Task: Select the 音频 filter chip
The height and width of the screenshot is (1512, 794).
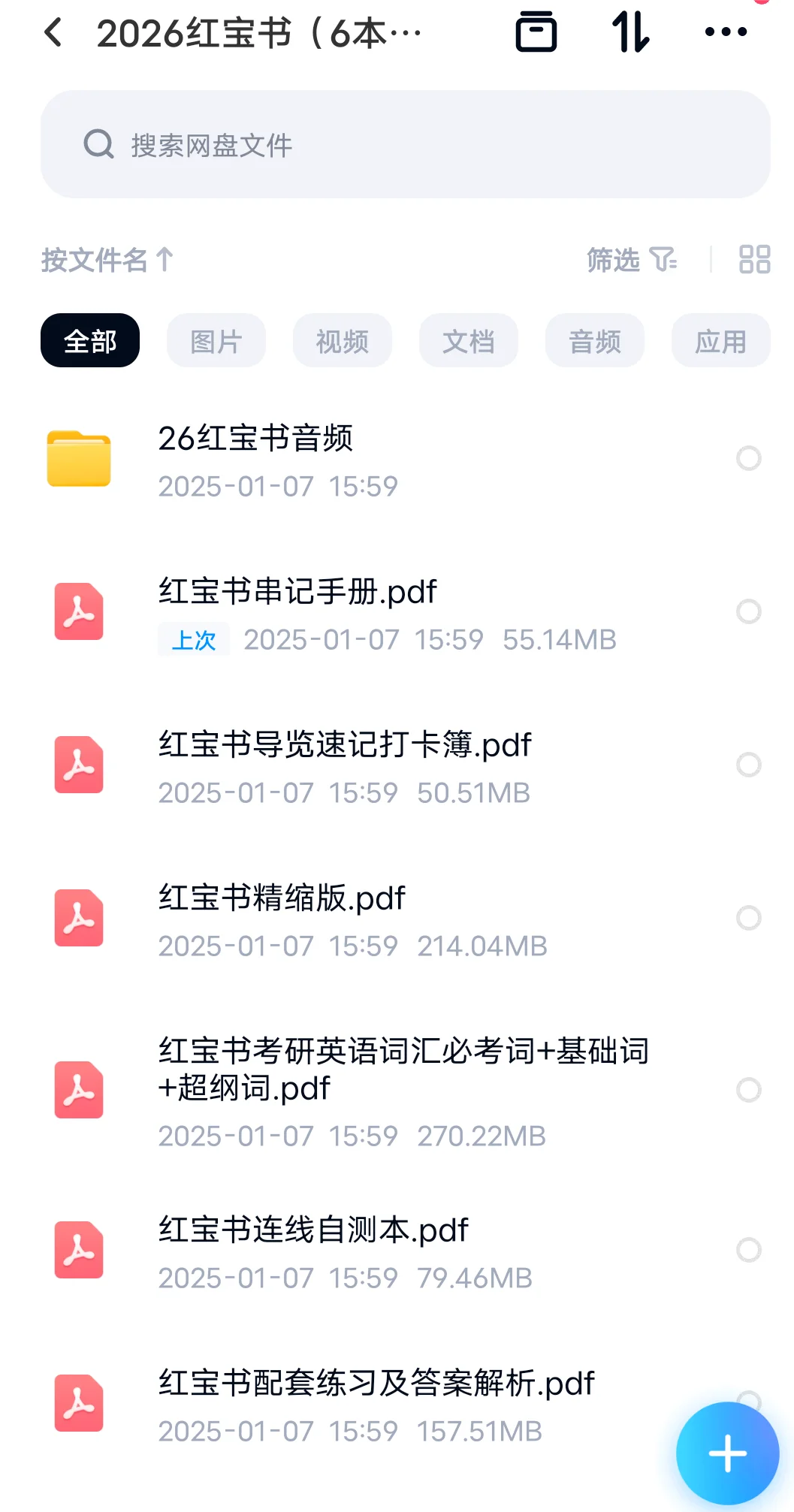Action: [595, 341]
